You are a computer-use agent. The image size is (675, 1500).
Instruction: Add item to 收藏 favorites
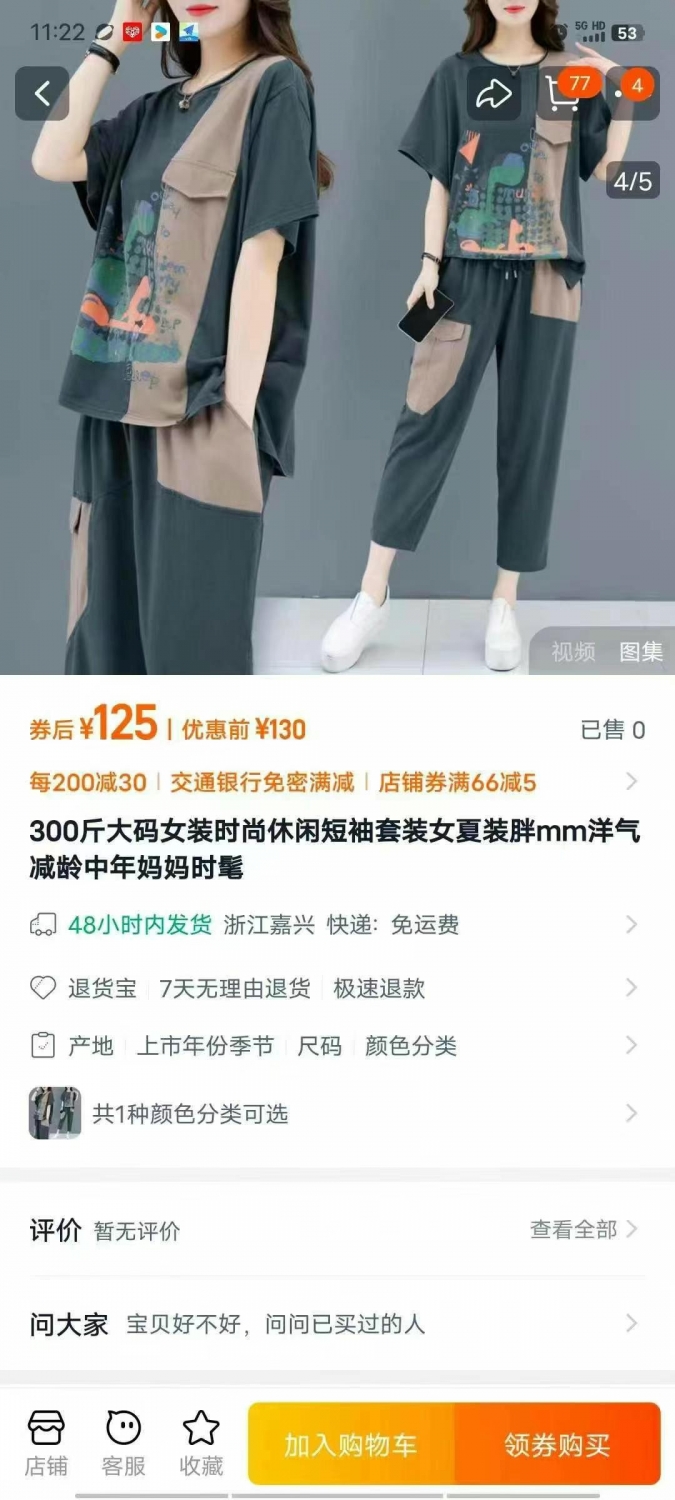click(x=201, y=1443)
